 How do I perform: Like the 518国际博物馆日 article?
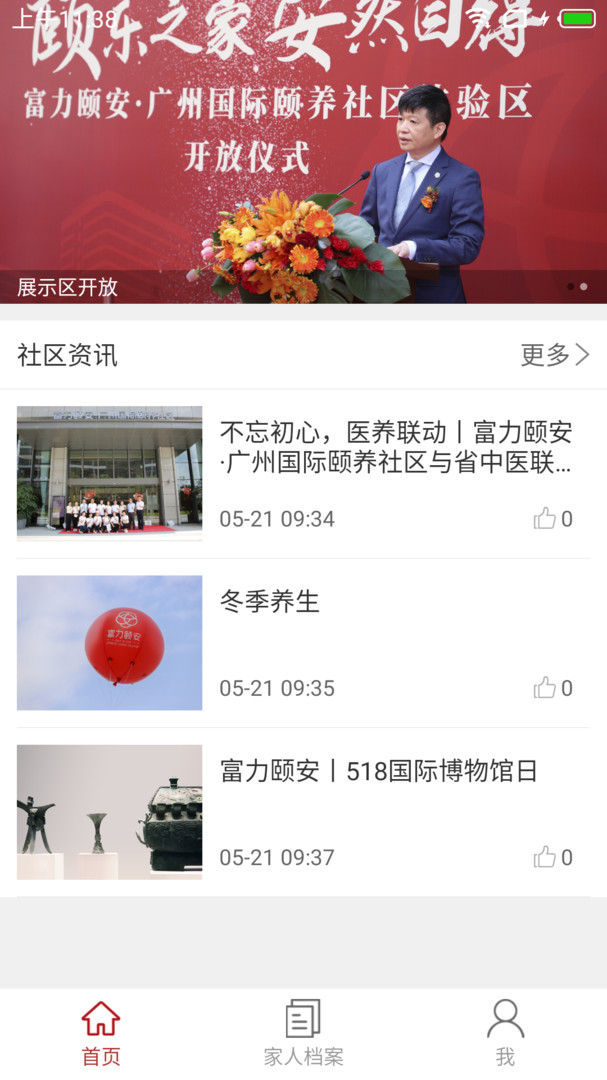552,857
